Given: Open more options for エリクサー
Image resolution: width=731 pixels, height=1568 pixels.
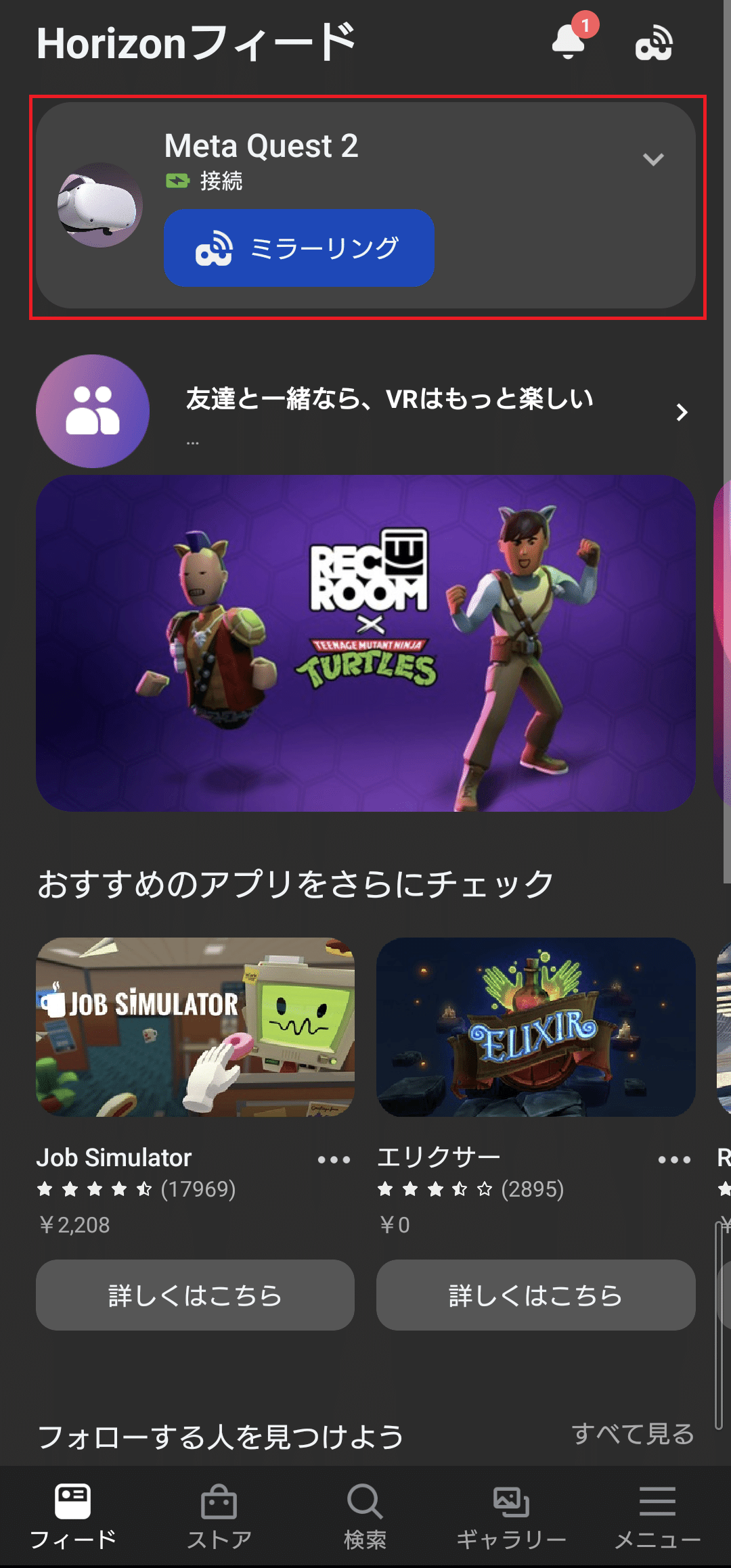Looking at the screenshot, I should click(x=674, y=1159).
